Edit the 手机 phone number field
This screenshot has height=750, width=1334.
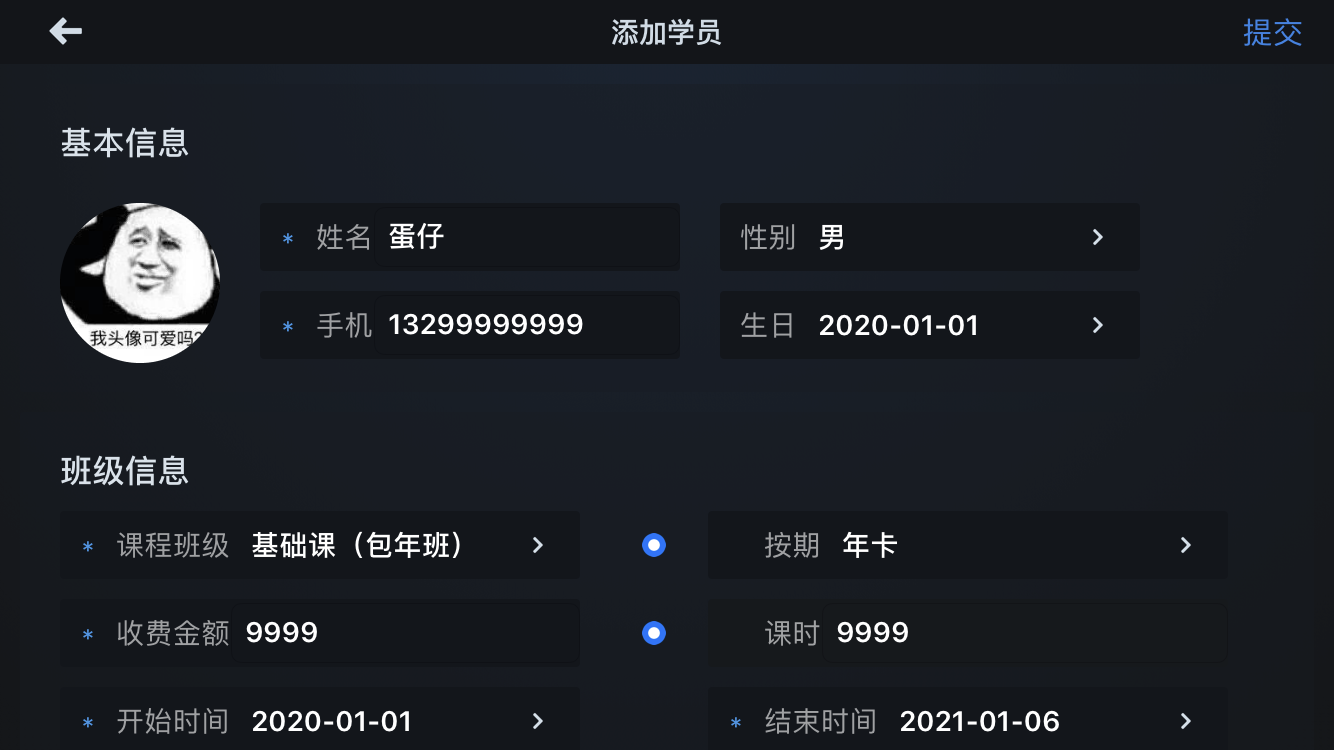click(525, 325)
